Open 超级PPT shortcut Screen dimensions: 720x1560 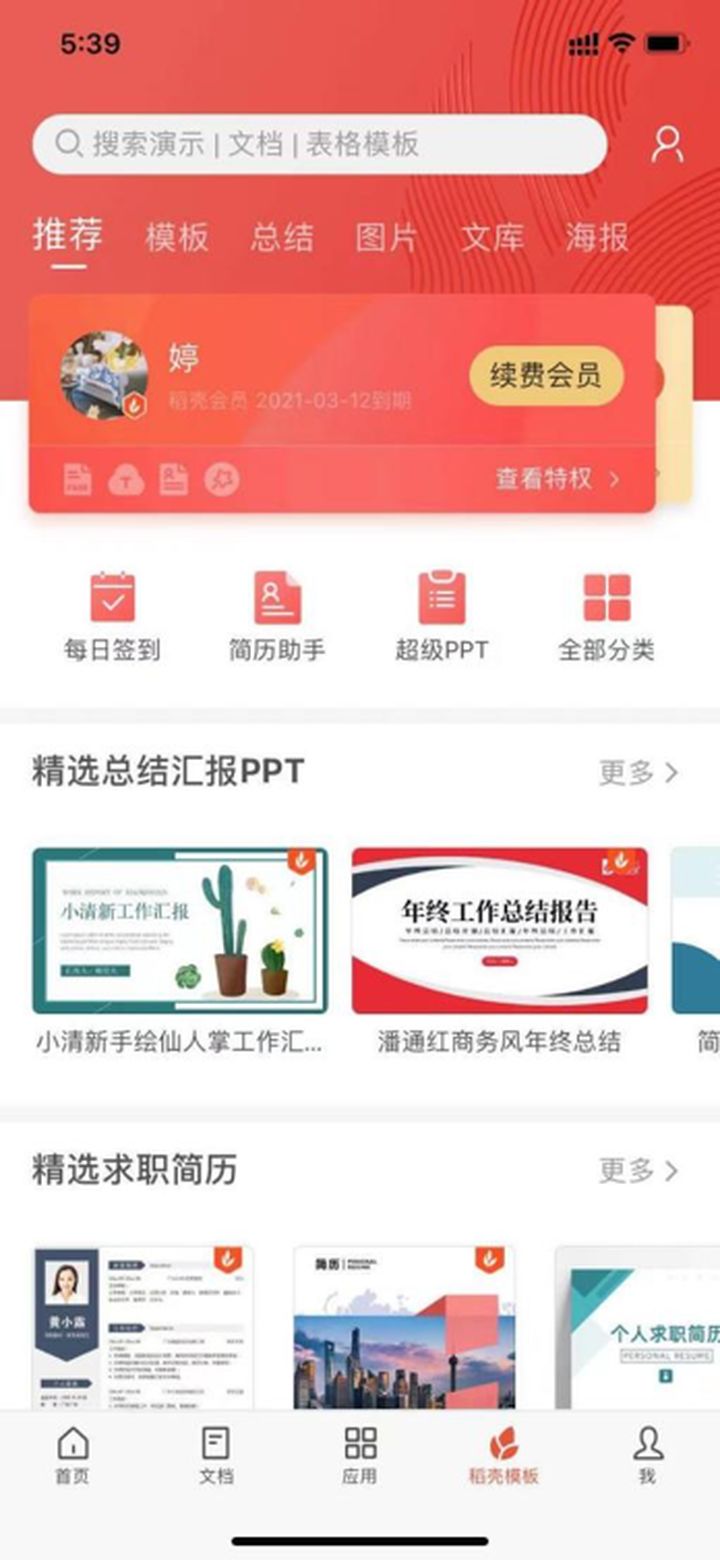coord(442,617)
